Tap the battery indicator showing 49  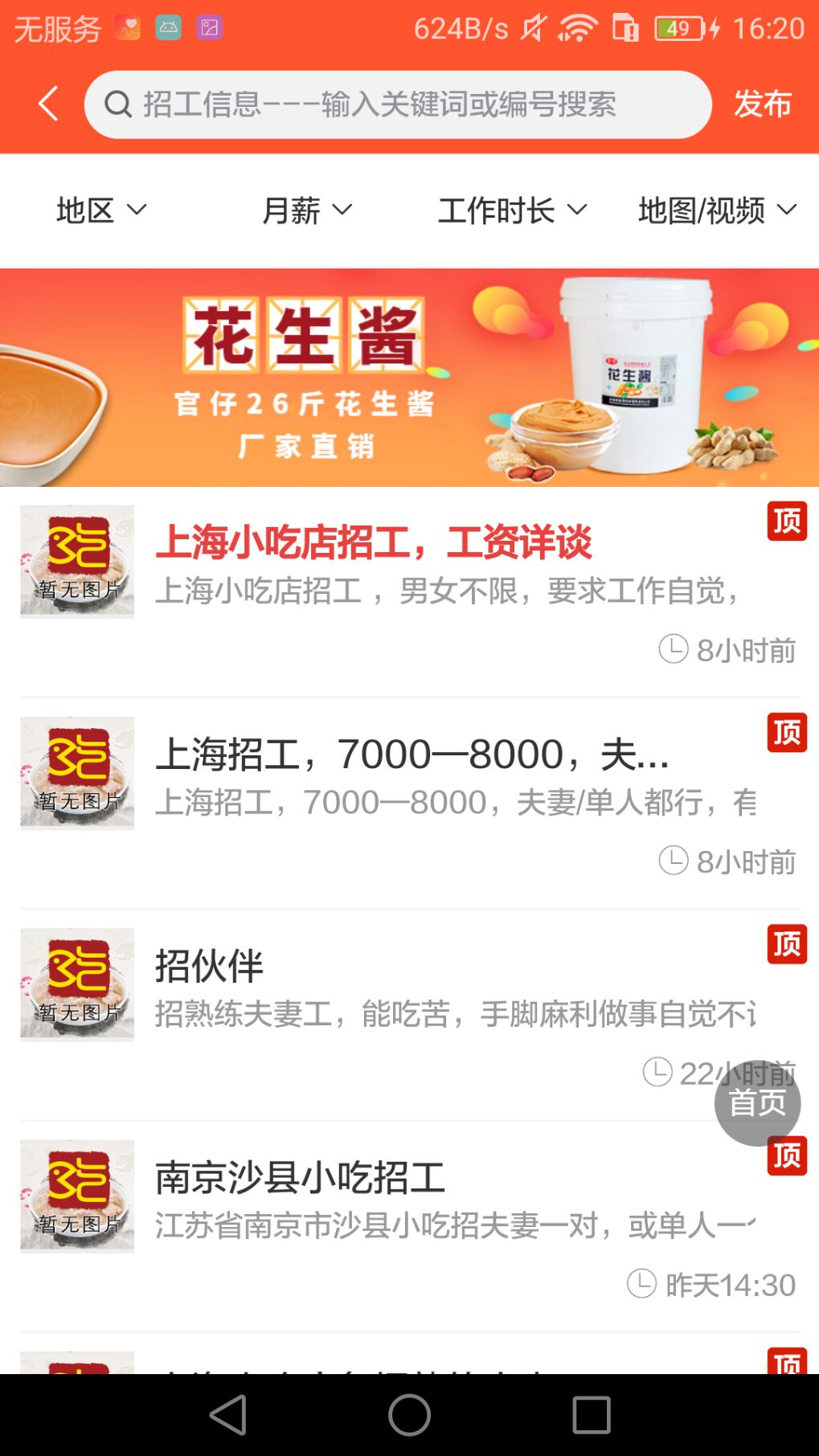[x=676, y=27]
